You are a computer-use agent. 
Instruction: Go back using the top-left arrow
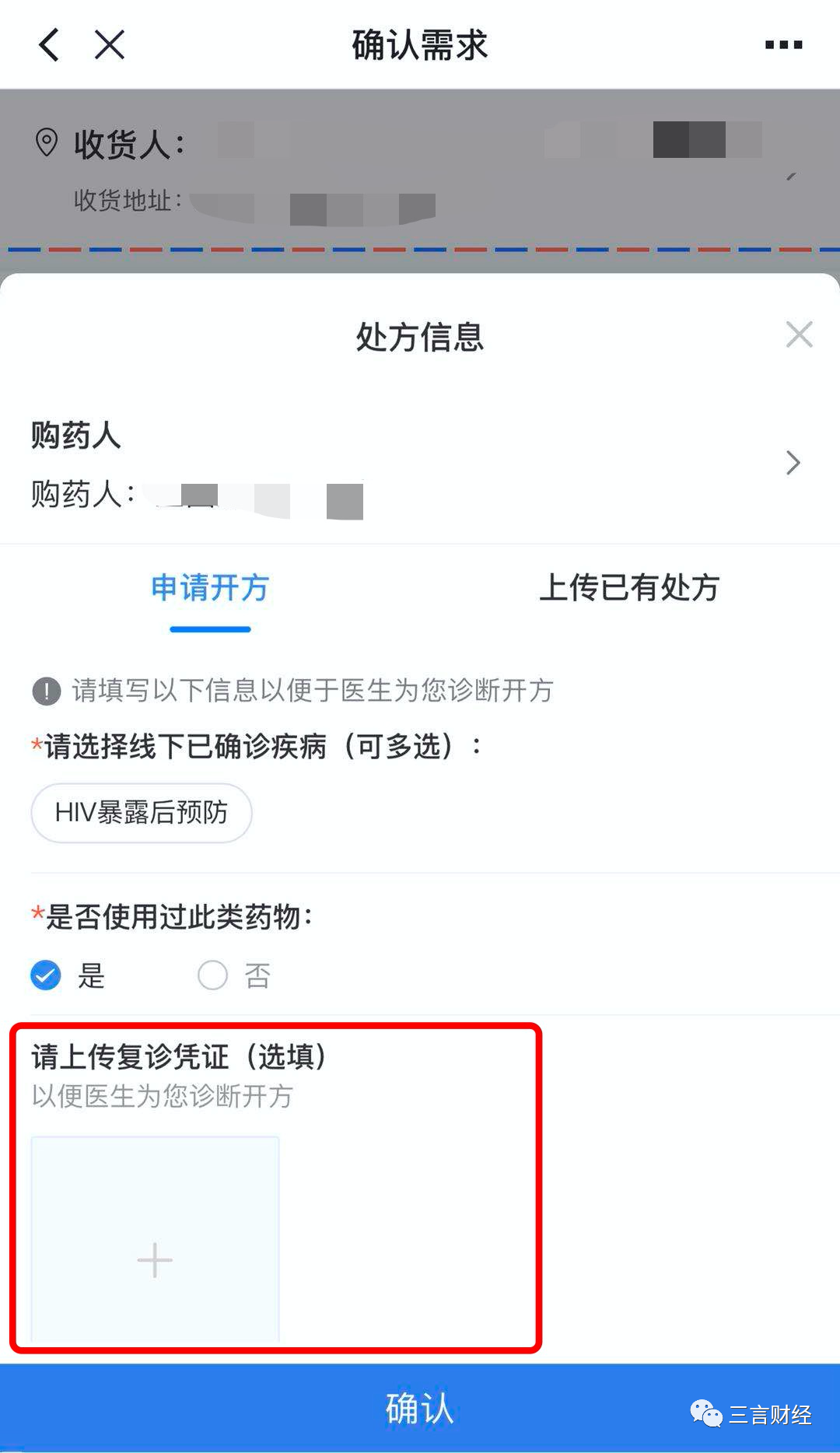tap(49, 44)
